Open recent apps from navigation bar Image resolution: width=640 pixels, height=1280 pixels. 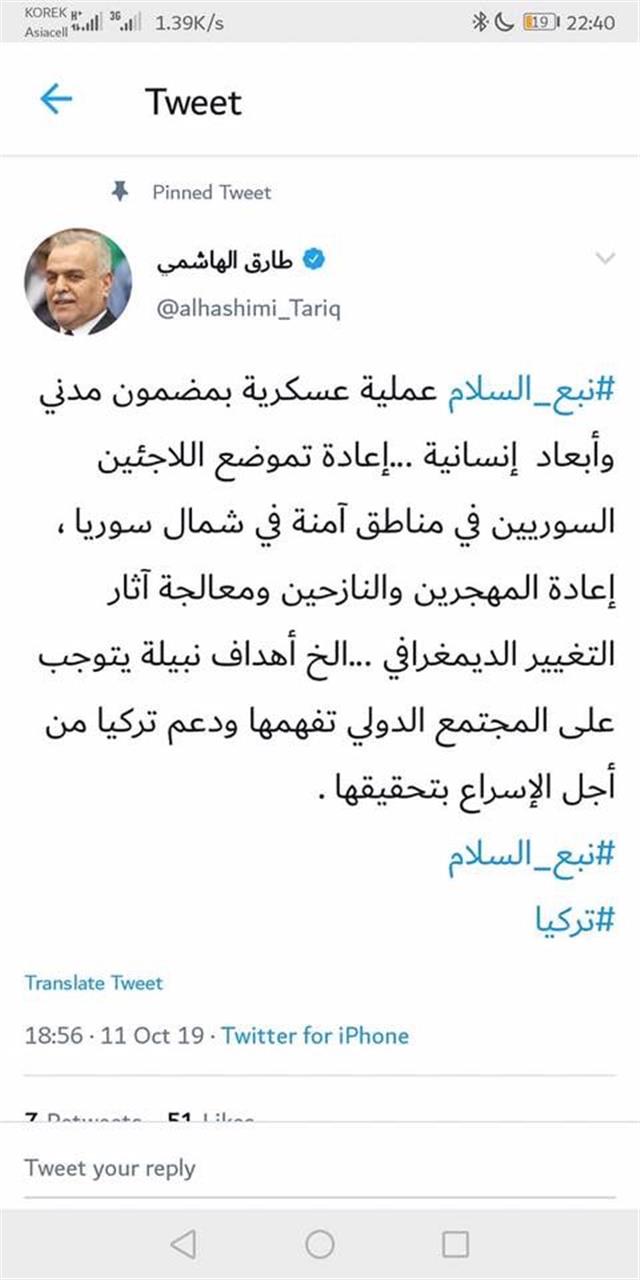(x=455, y=1244)
